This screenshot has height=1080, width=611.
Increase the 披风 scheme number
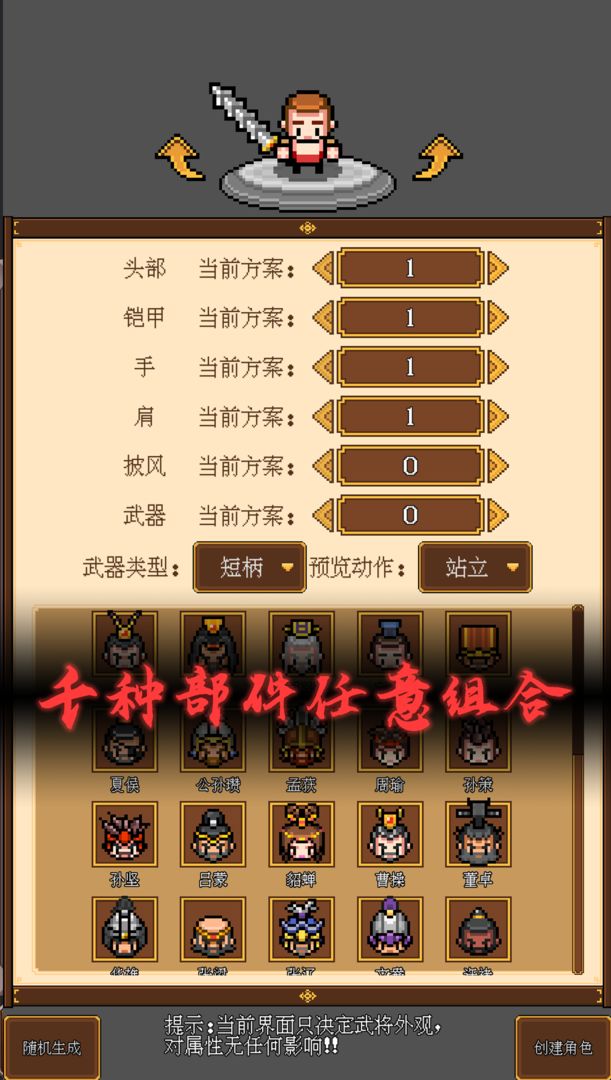[x=497, y=466]
